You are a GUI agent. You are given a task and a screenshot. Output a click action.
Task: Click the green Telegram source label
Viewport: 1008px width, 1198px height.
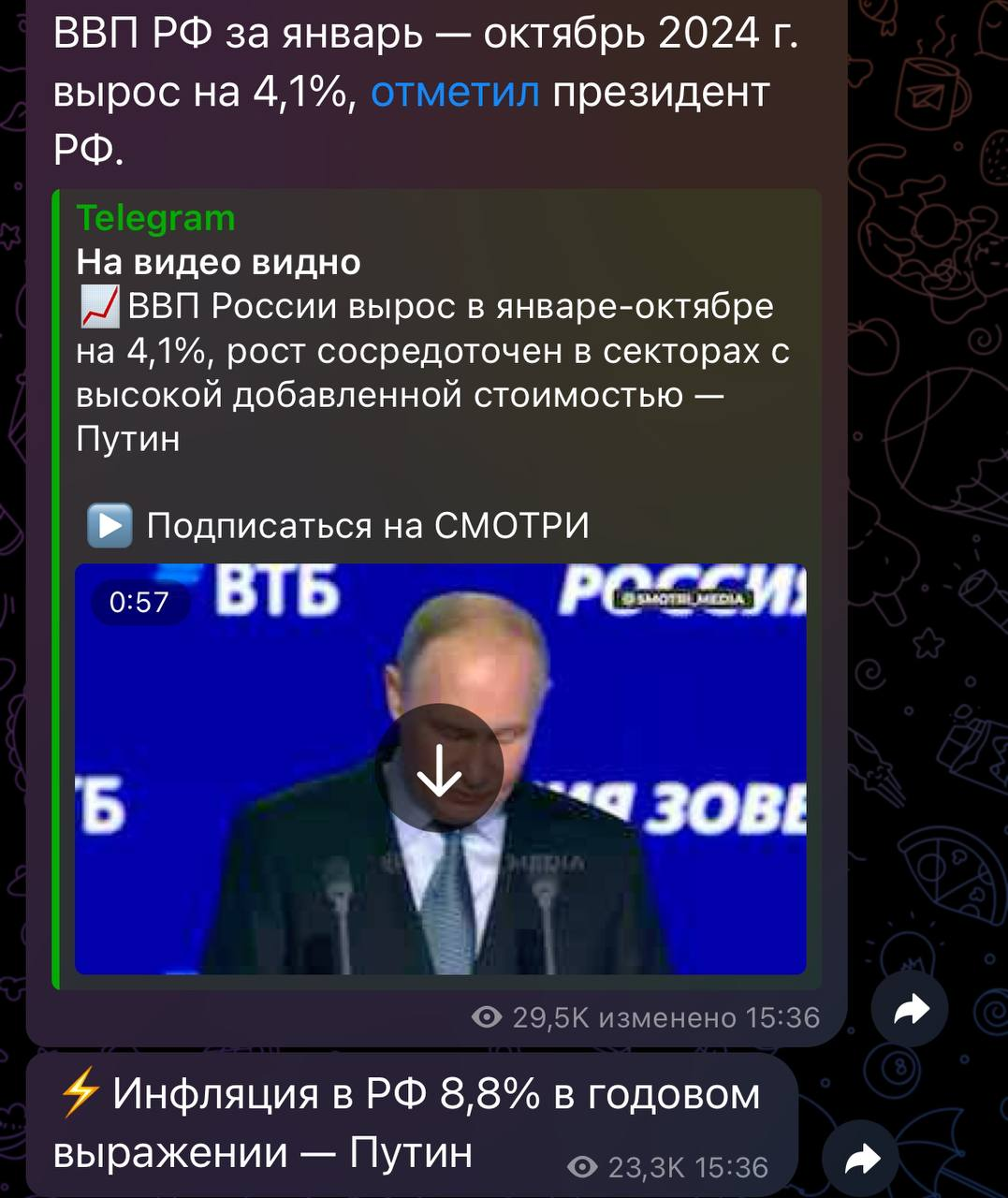[154, 217]
